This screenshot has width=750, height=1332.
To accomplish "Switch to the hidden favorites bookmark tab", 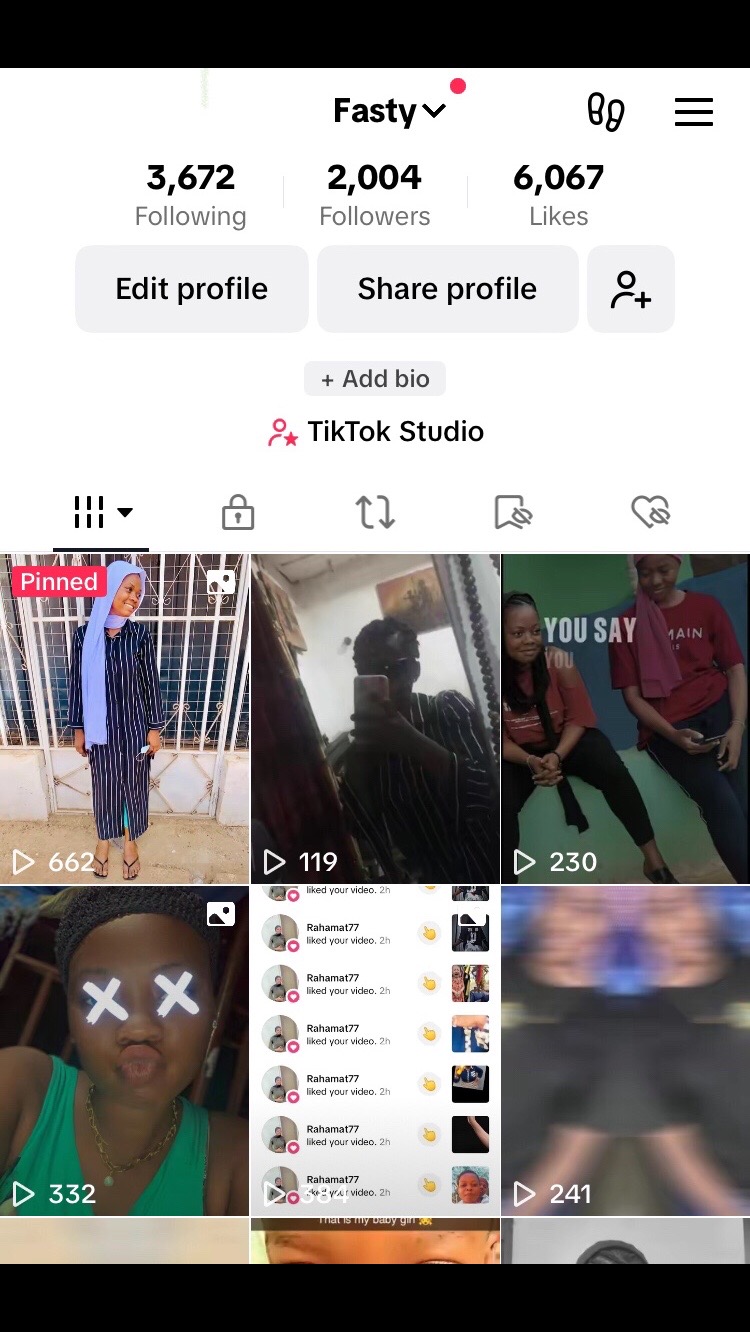I will tap(513, 513).
